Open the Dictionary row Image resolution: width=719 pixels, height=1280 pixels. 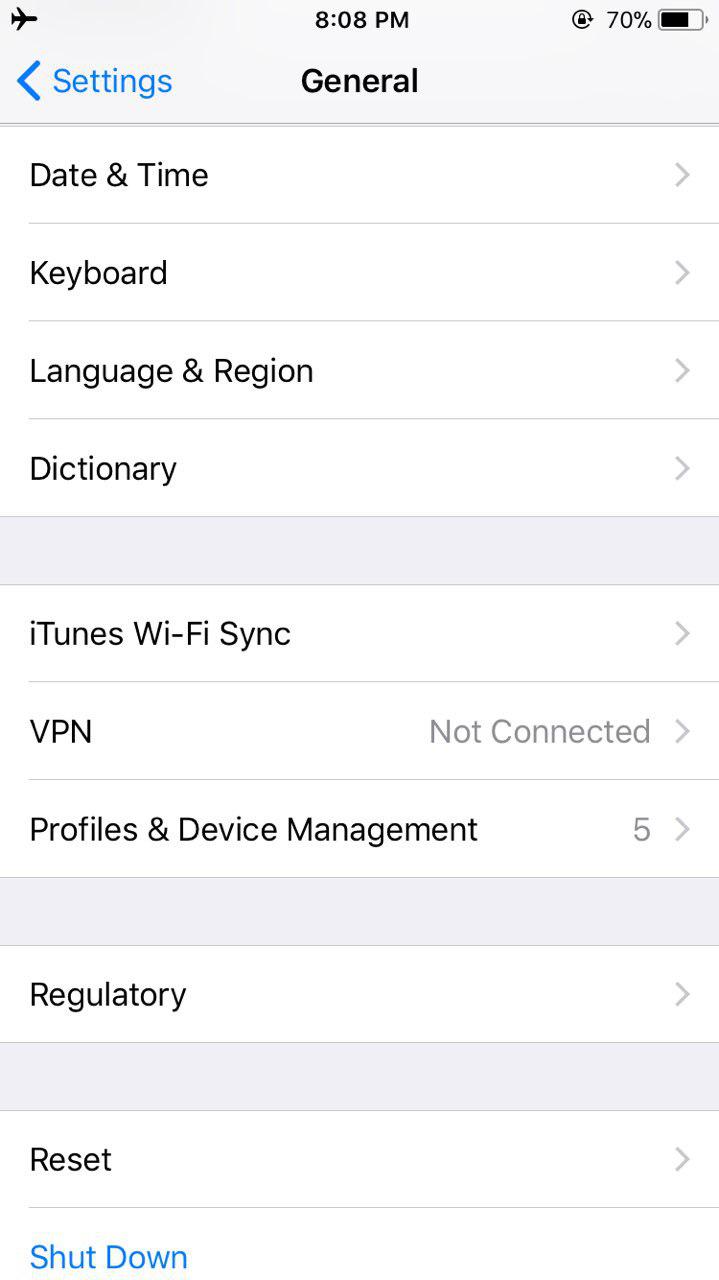(x=359, y=468)
